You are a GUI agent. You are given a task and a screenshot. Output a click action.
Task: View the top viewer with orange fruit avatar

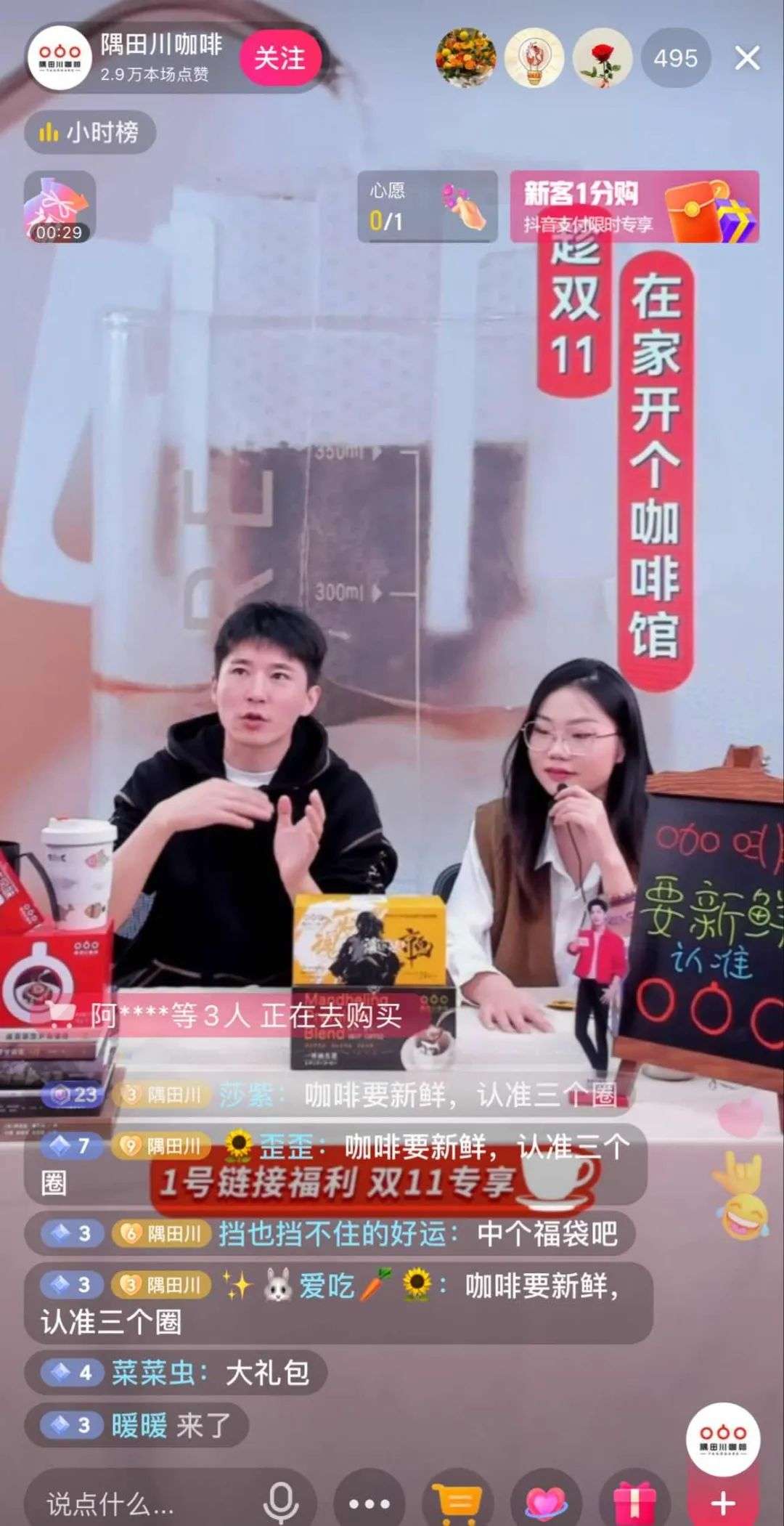tap(466, 58)
